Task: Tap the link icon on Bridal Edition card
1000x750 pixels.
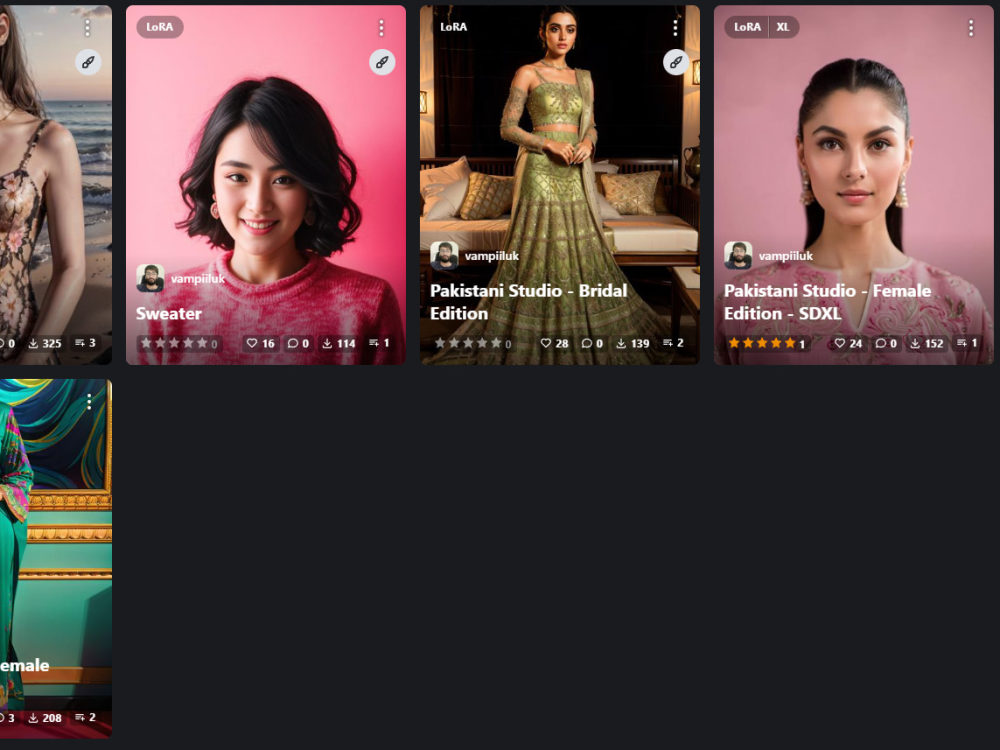Action: click(676, 62)
